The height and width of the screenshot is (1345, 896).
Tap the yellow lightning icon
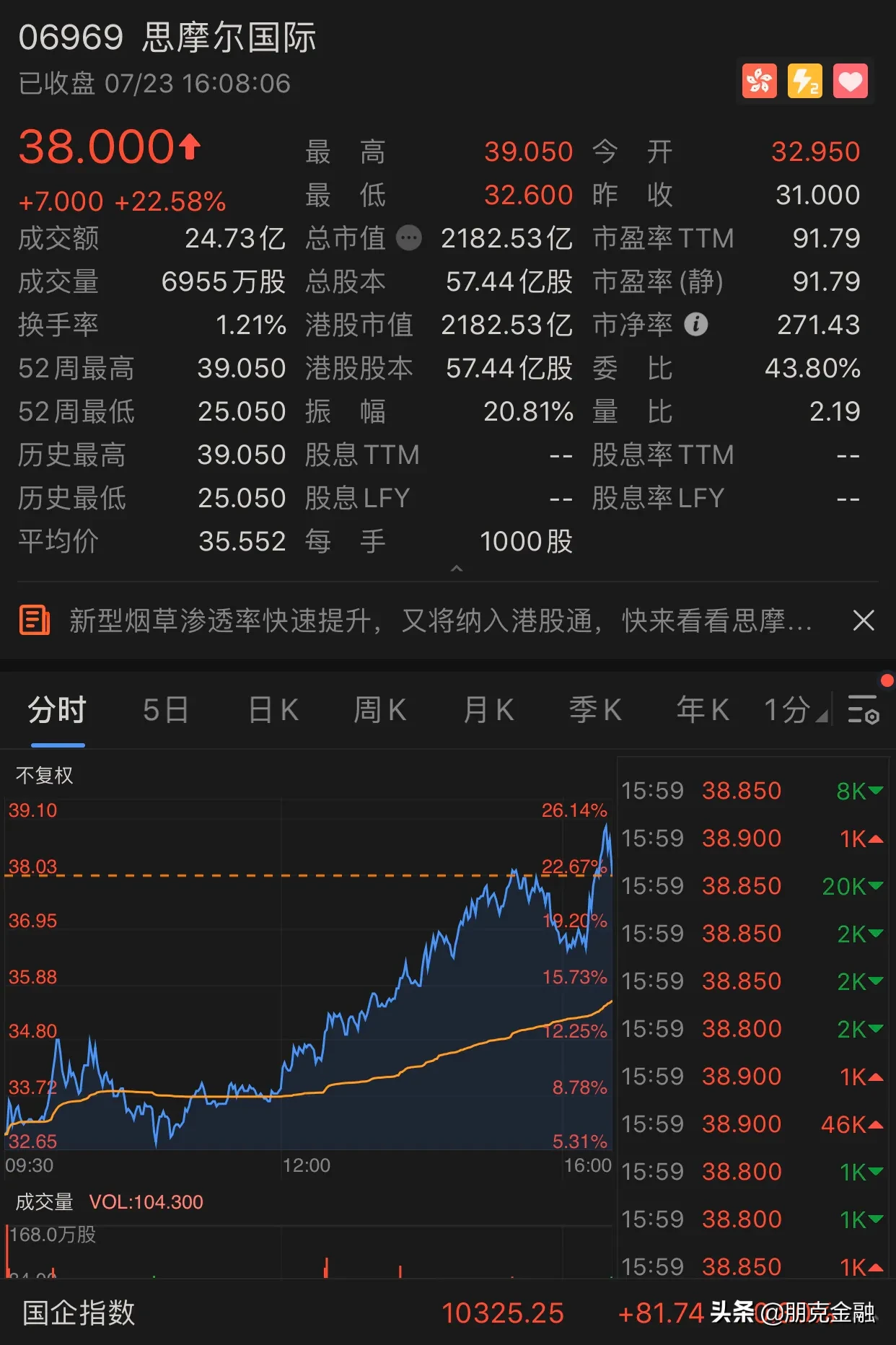click(x=805, y=81)
